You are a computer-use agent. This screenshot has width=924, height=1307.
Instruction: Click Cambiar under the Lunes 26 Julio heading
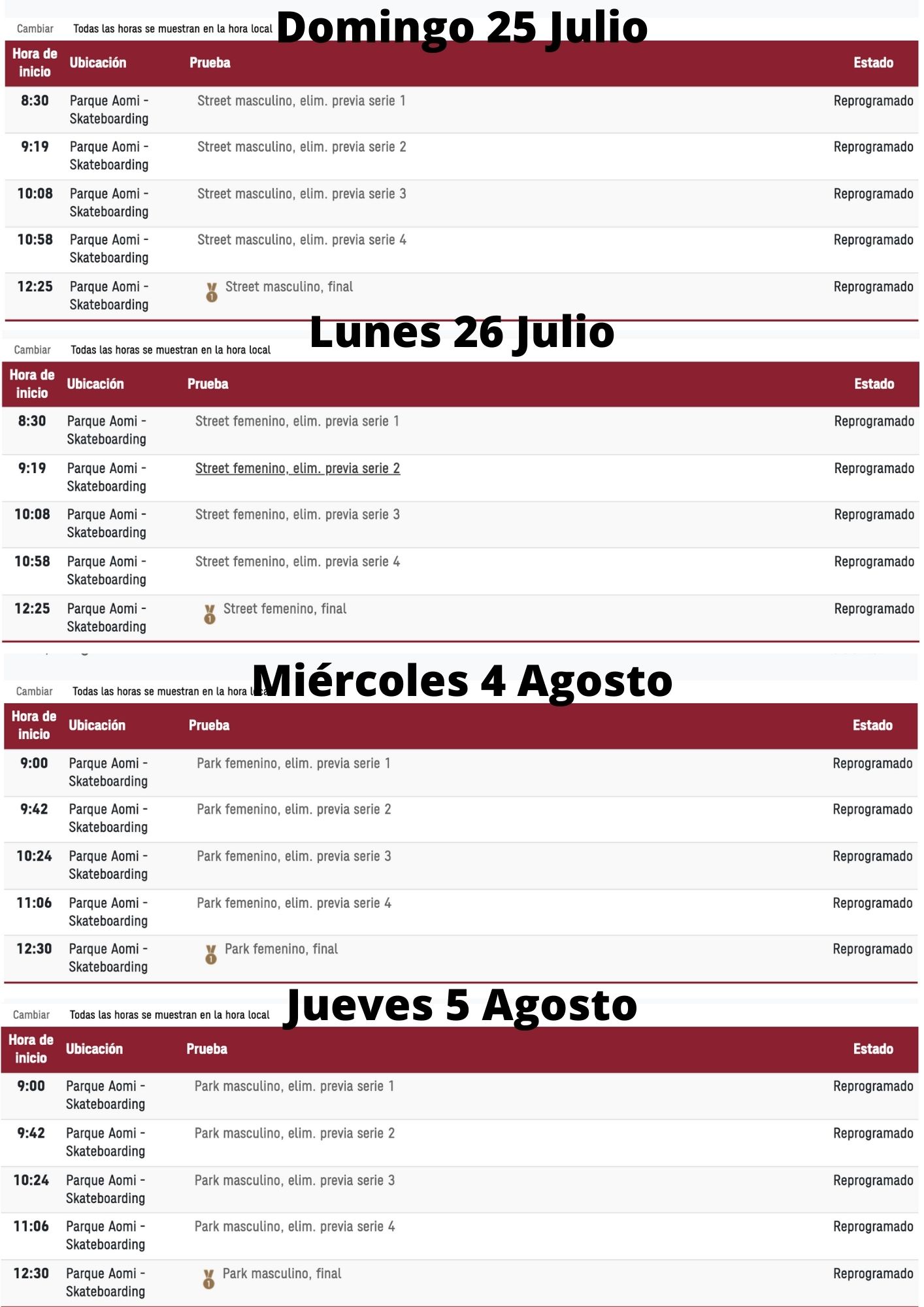point(33,350)
